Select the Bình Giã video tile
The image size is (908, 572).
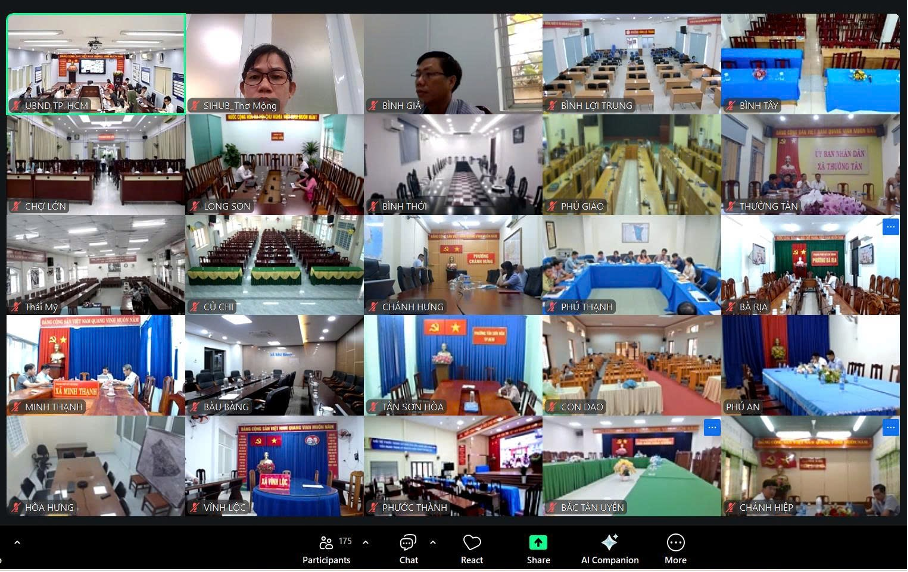pyautogui.click(x=452, y=63)
